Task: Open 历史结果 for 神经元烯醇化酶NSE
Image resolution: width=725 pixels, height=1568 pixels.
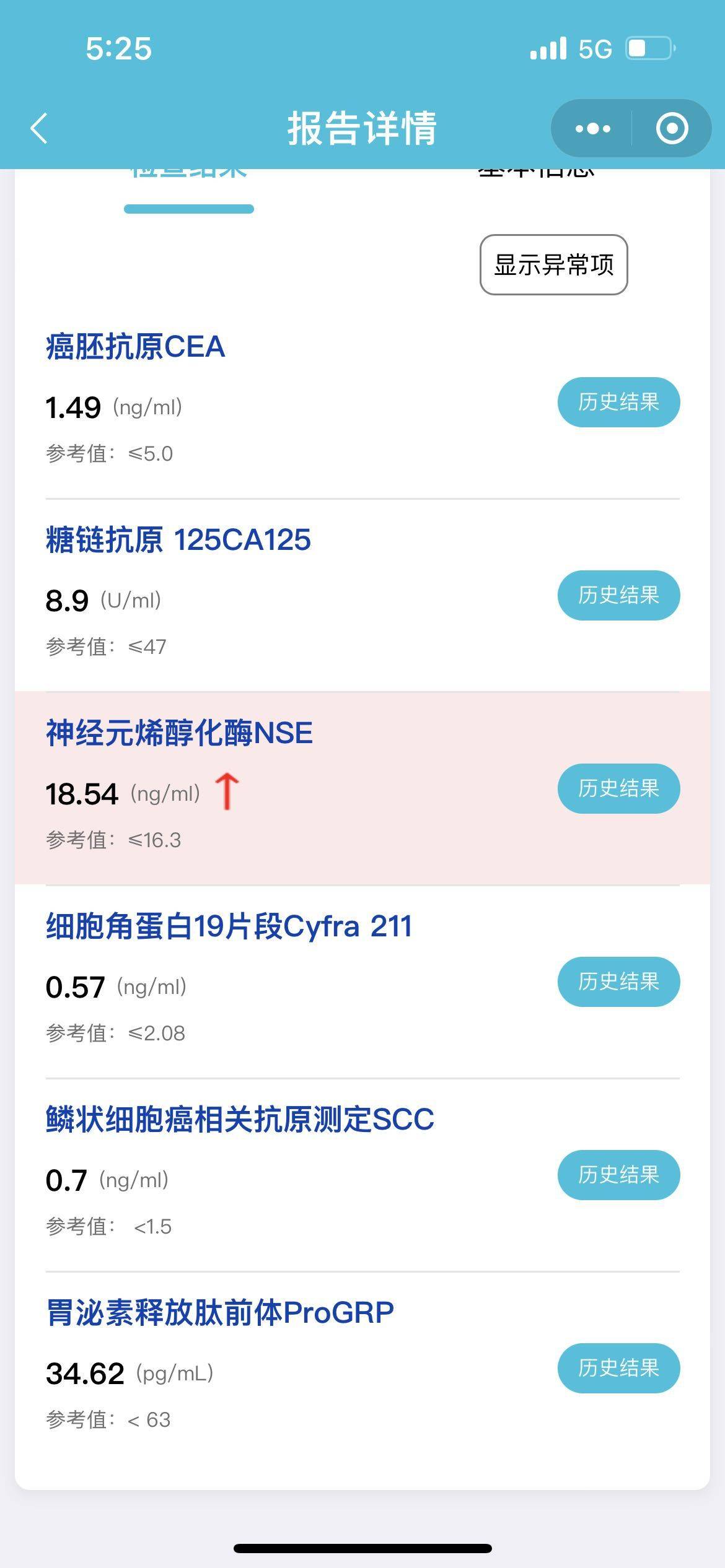Action: coord(619,788)
